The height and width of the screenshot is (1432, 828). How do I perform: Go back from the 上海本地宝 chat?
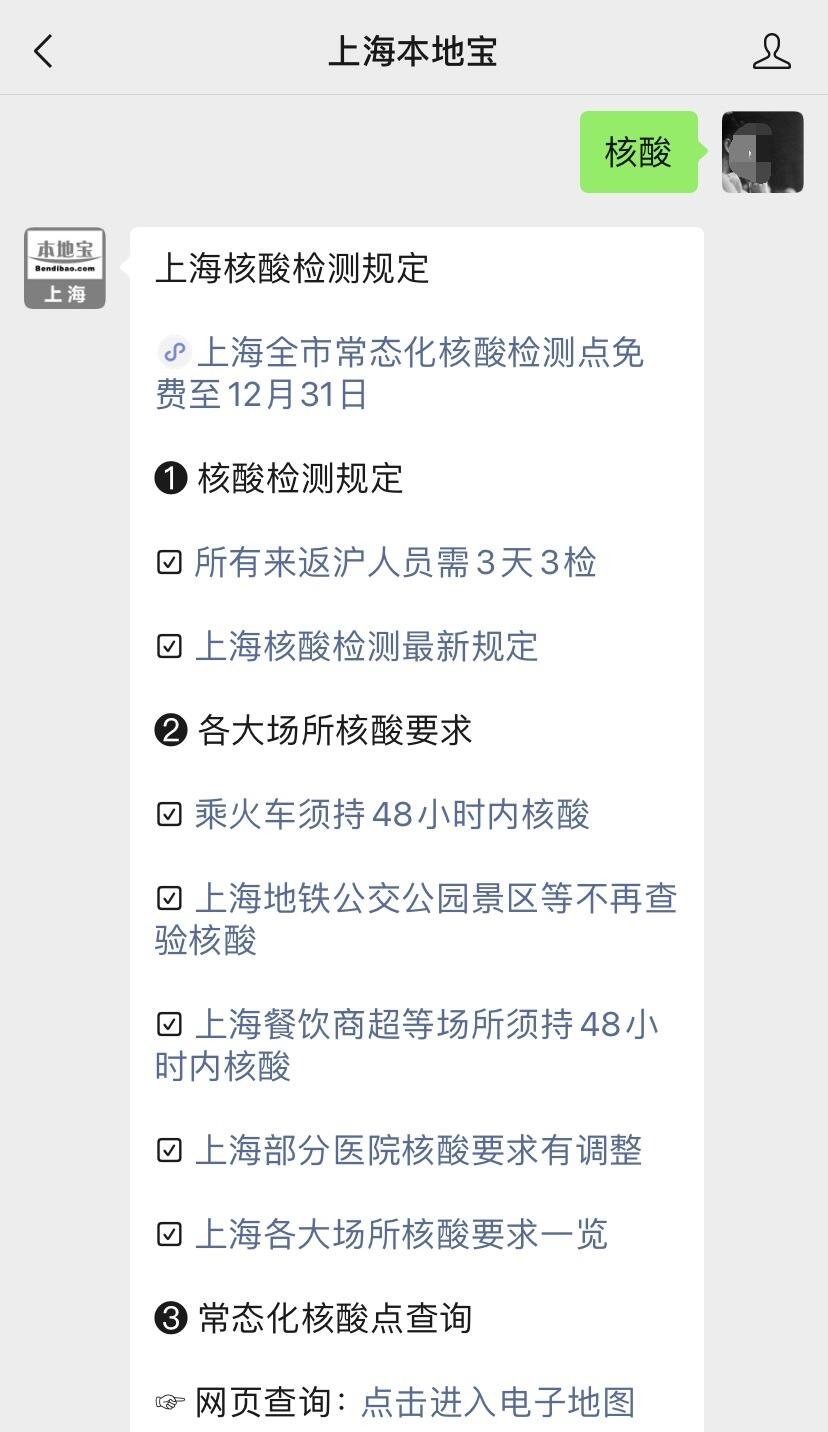[x=43, y=51]
